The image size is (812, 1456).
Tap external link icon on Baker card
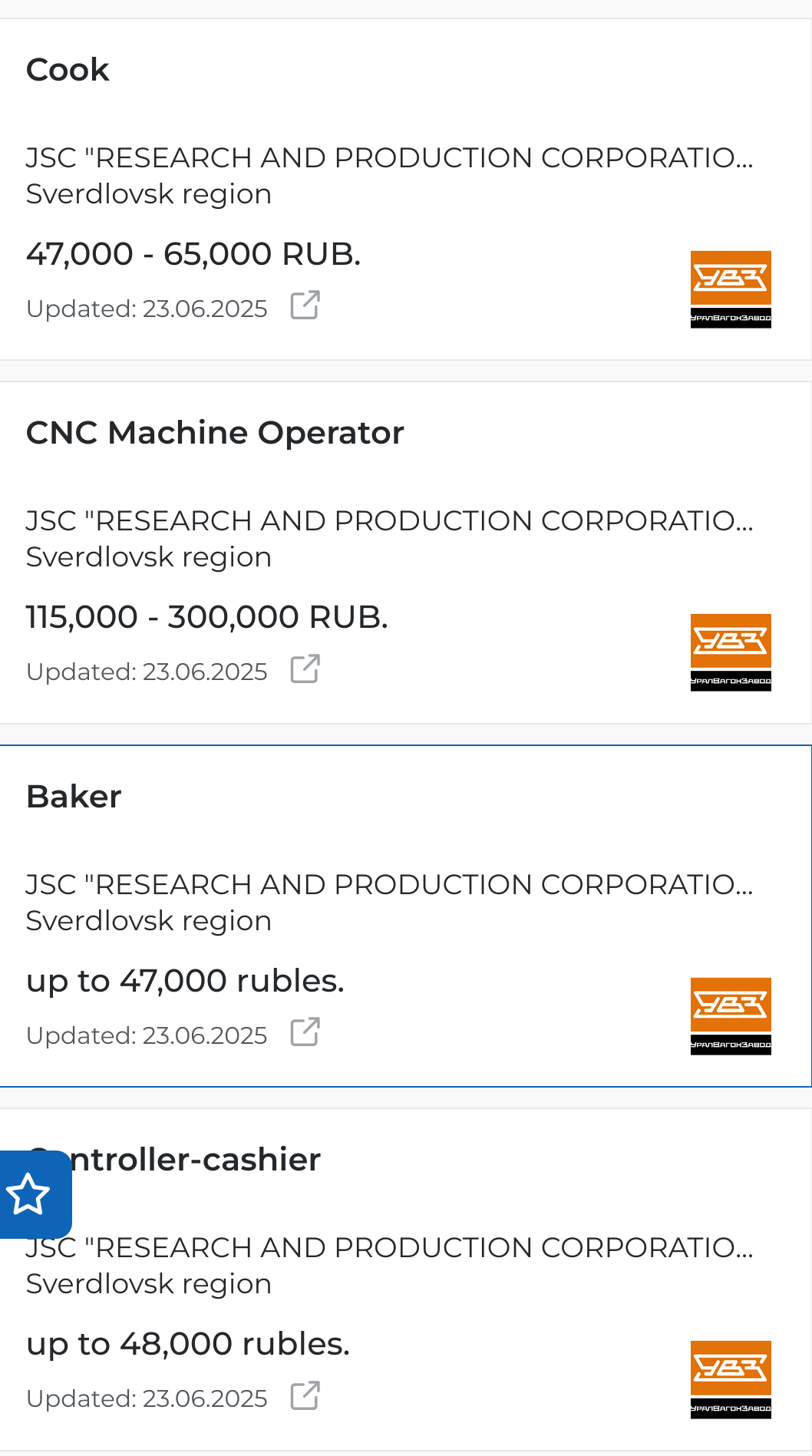coord(305,1032)
